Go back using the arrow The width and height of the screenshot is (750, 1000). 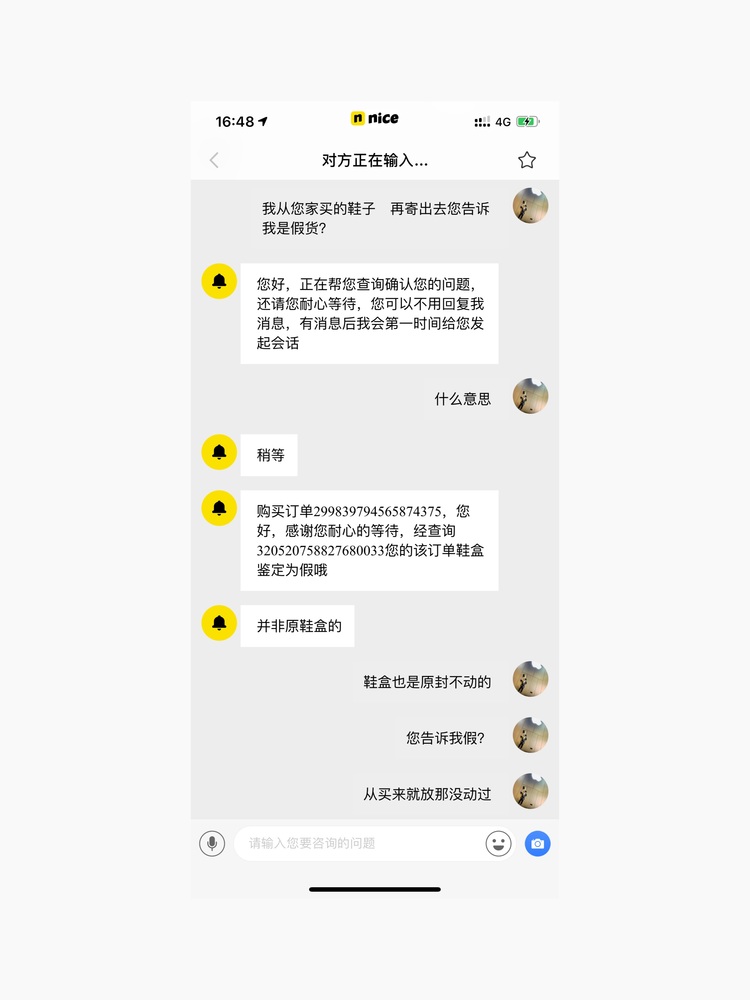[214, 160]
